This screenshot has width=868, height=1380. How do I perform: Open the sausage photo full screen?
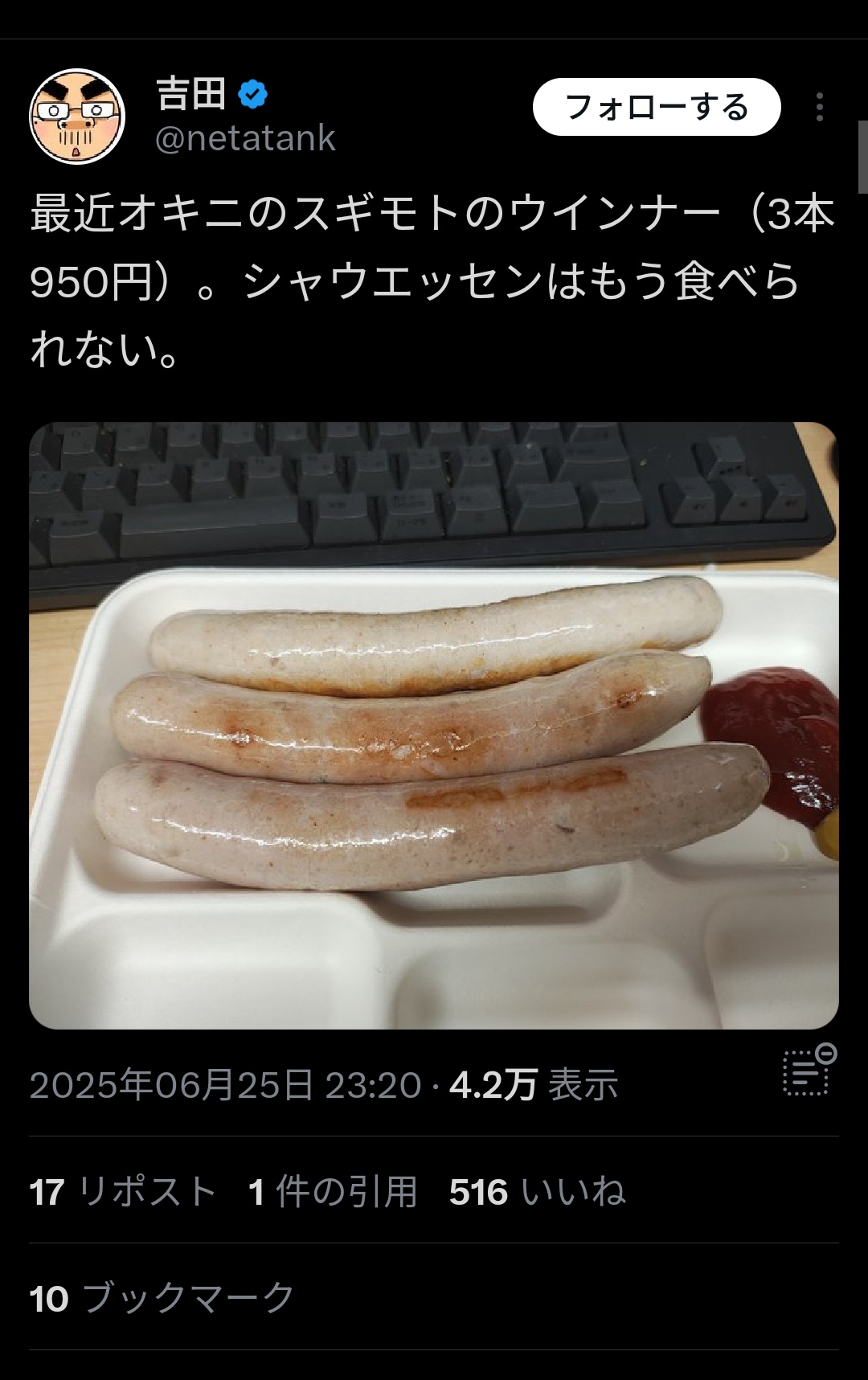click(x=434, y=725)
